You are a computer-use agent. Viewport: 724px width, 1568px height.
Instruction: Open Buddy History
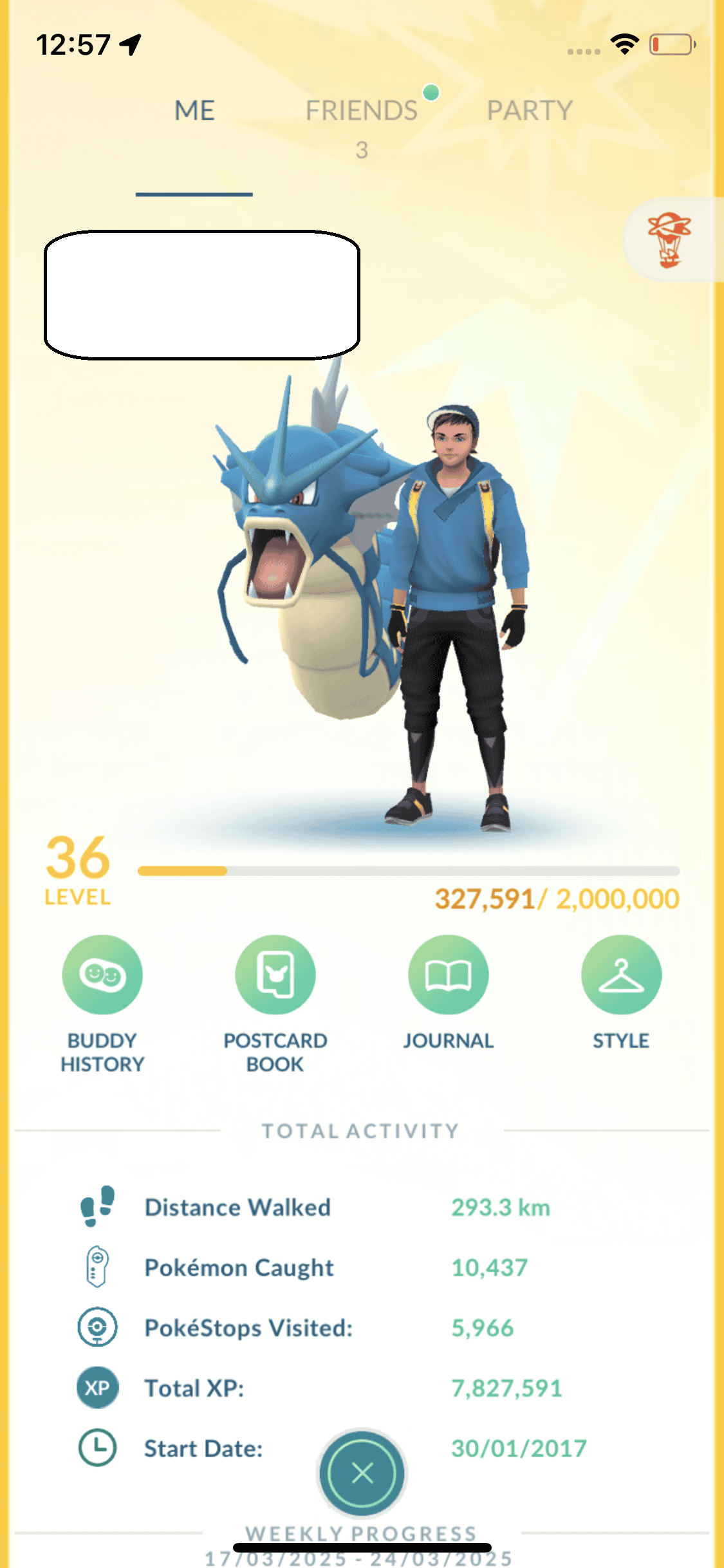pyautogui.click(x=102, y=975)
